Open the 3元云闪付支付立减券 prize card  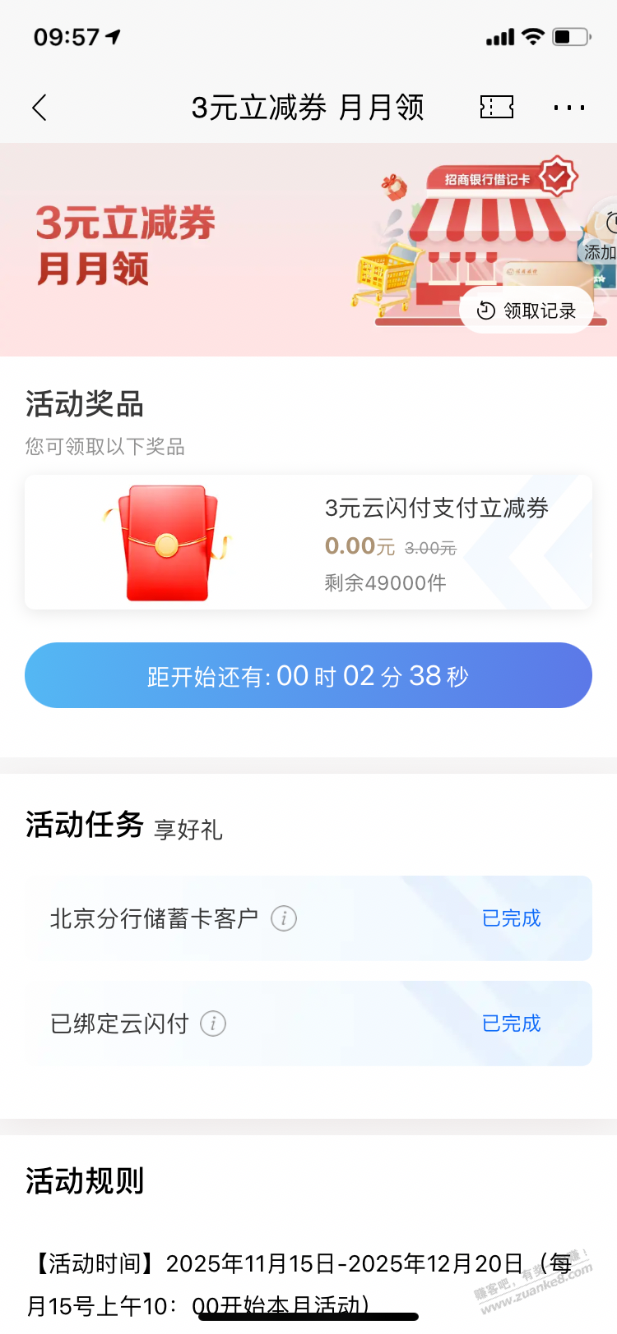[x=308, y=543]
